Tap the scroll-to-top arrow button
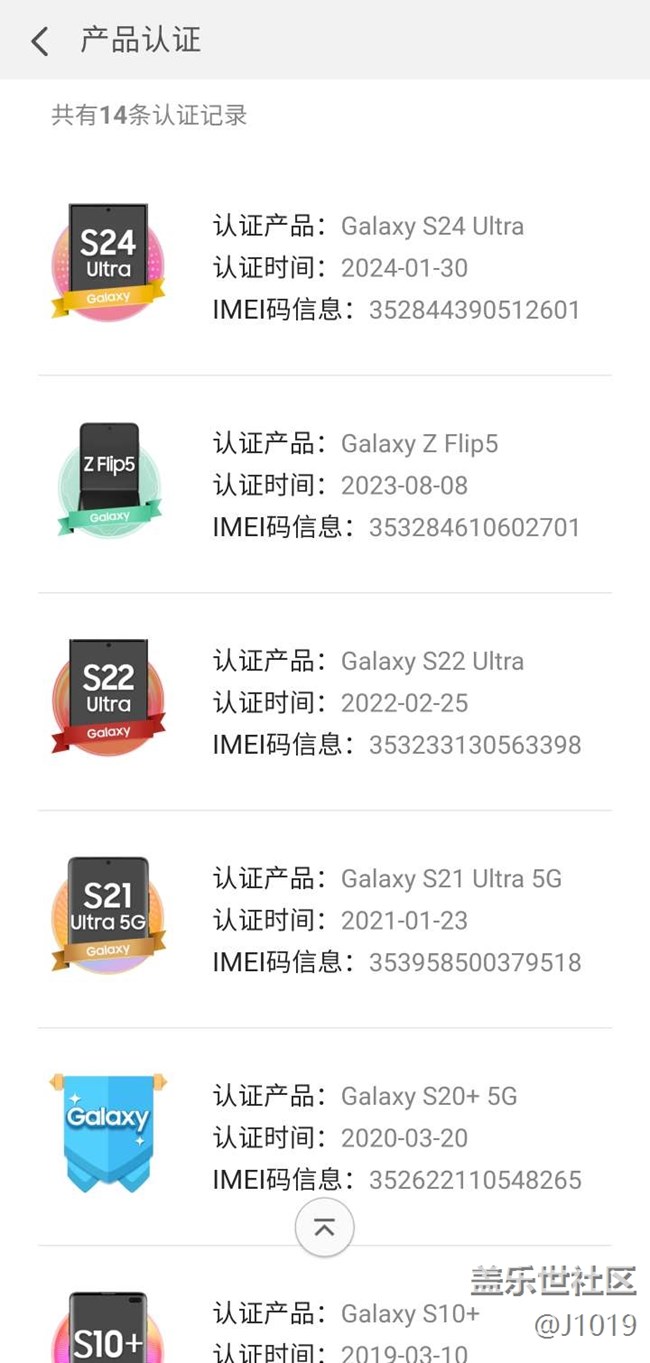The width and height of the screenshot is (650, 1363). point(324,1227)
